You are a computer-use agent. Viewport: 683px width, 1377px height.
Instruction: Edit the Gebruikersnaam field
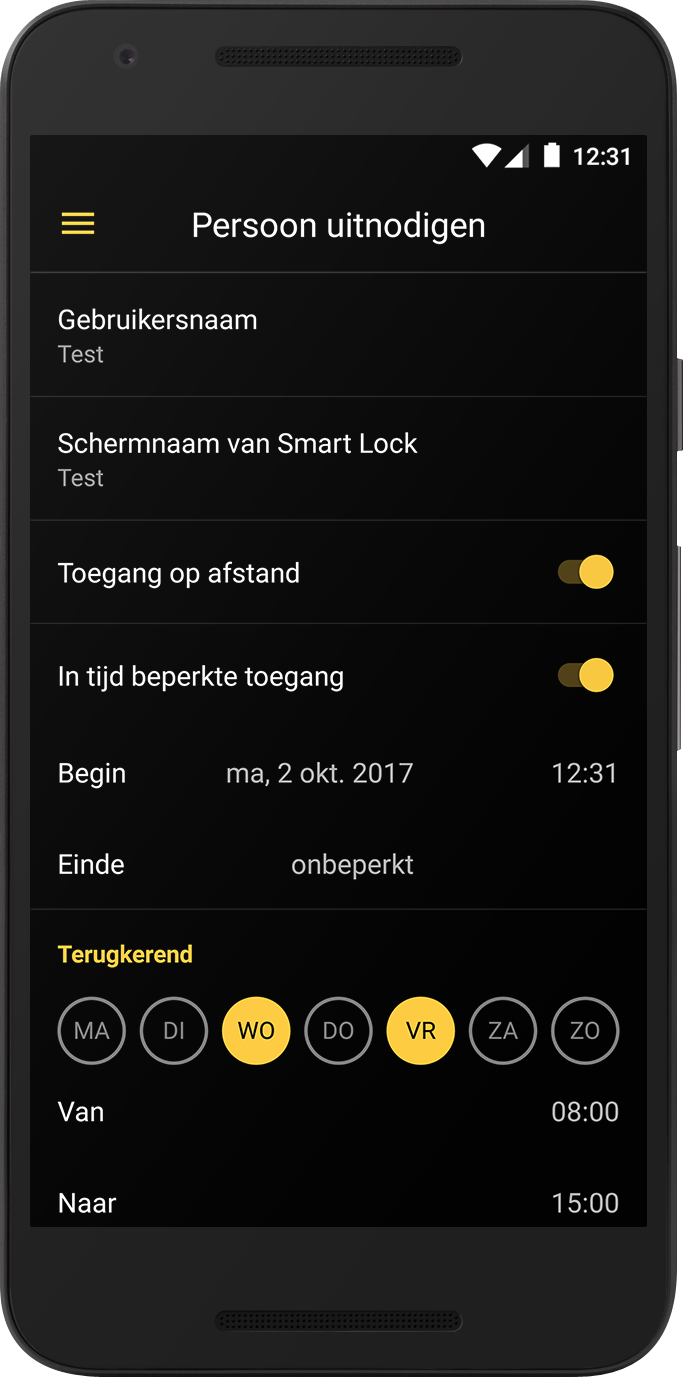coord(338,335)
